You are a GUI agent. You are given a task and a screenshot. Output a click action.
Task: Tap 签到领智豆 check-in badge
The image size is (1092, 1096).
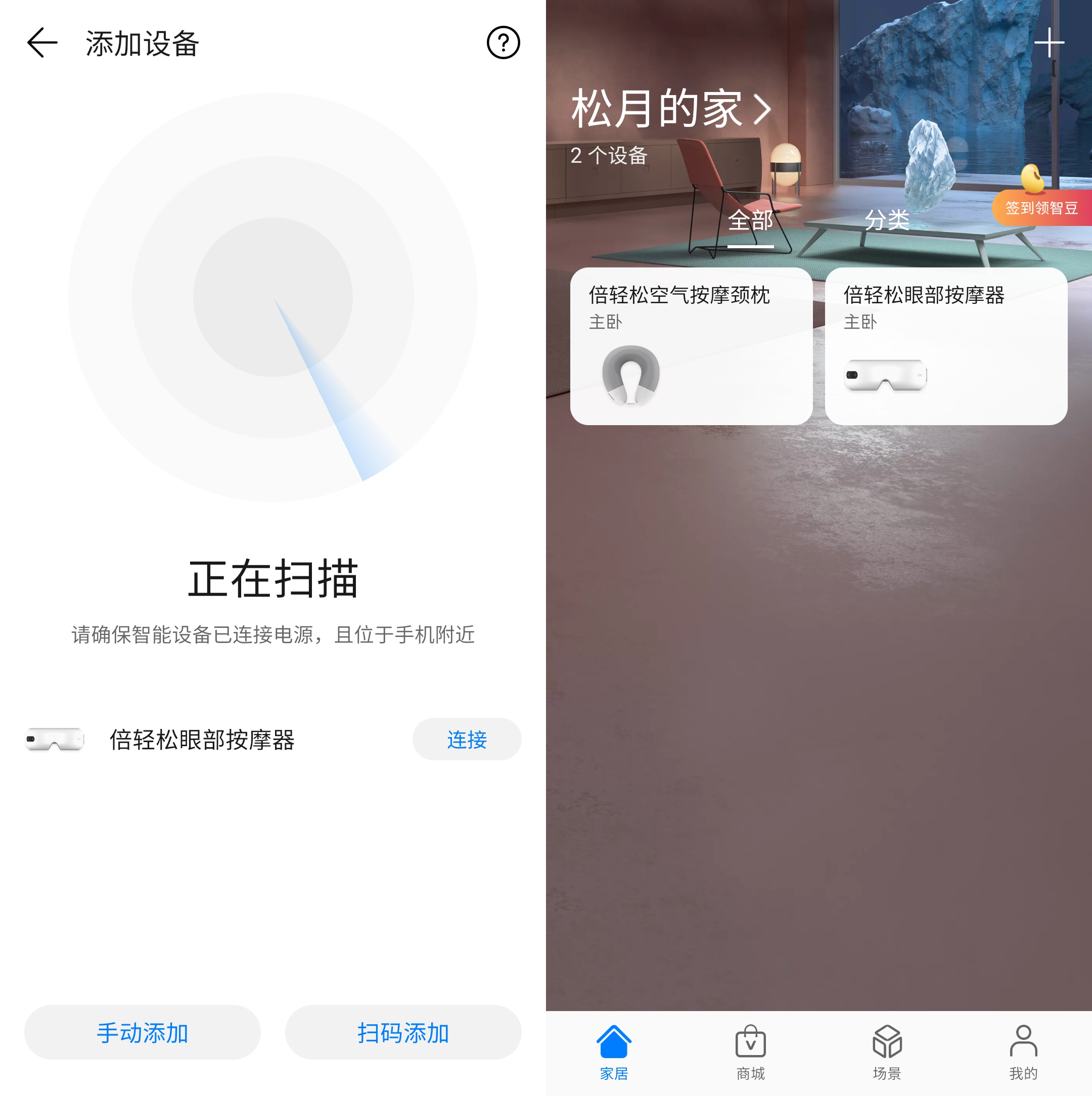tap(1041, 208)
